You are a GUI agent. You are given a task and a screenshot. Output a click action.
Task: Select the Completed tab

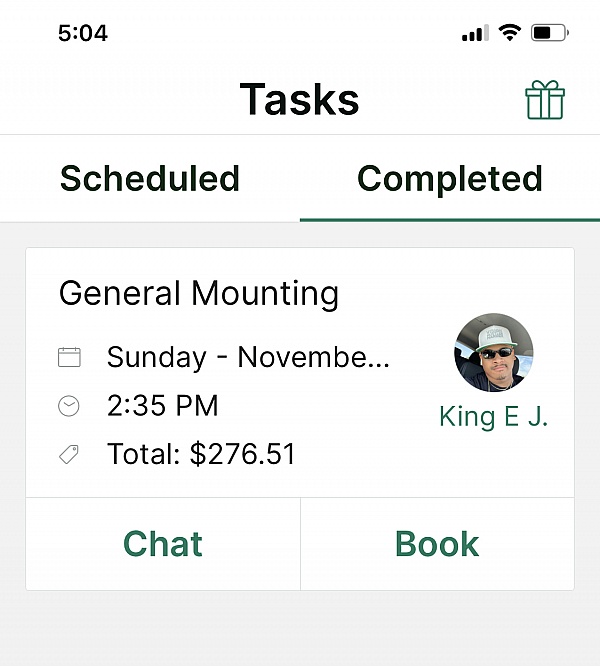(450, 179)
